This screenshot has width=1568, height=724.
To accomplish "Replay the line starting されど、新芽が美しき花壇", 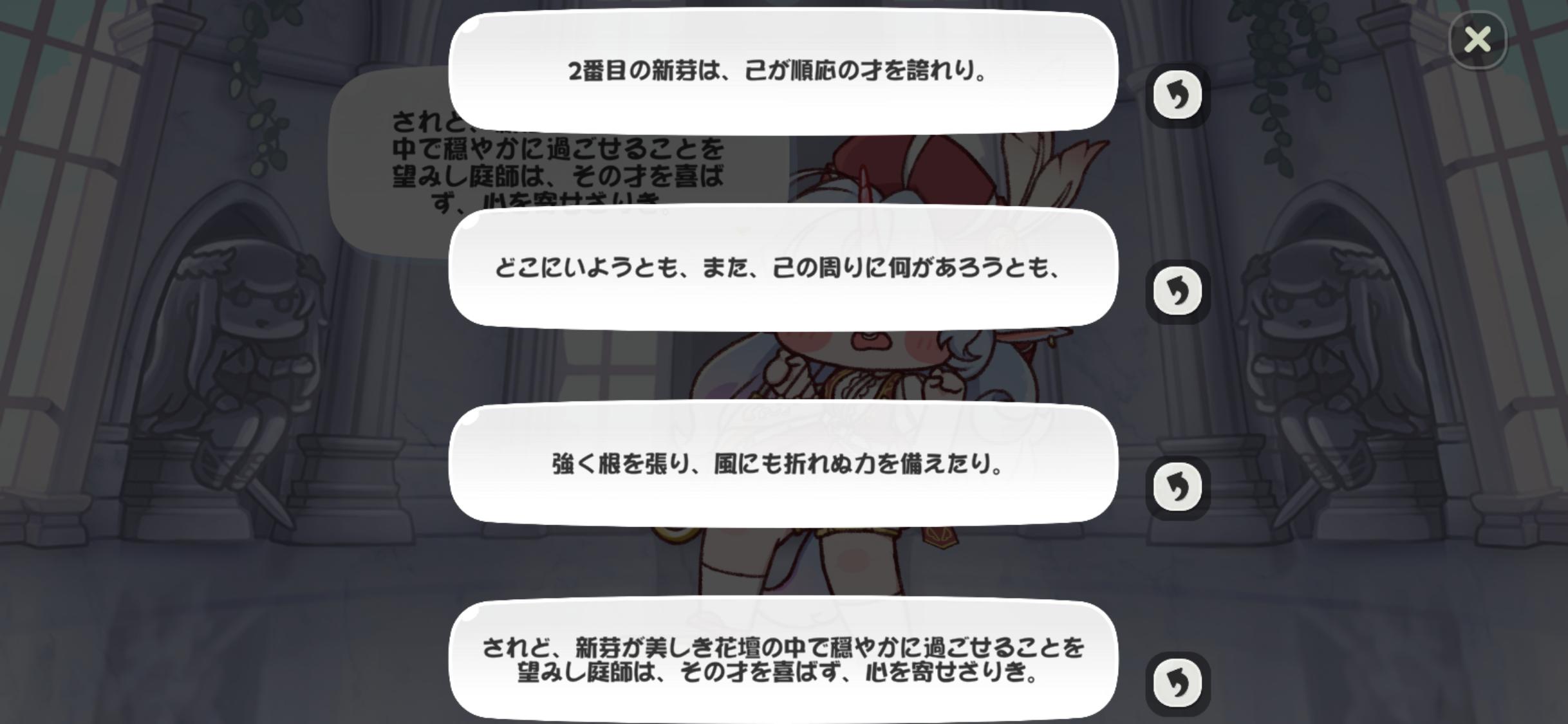I will [1177, 683].
